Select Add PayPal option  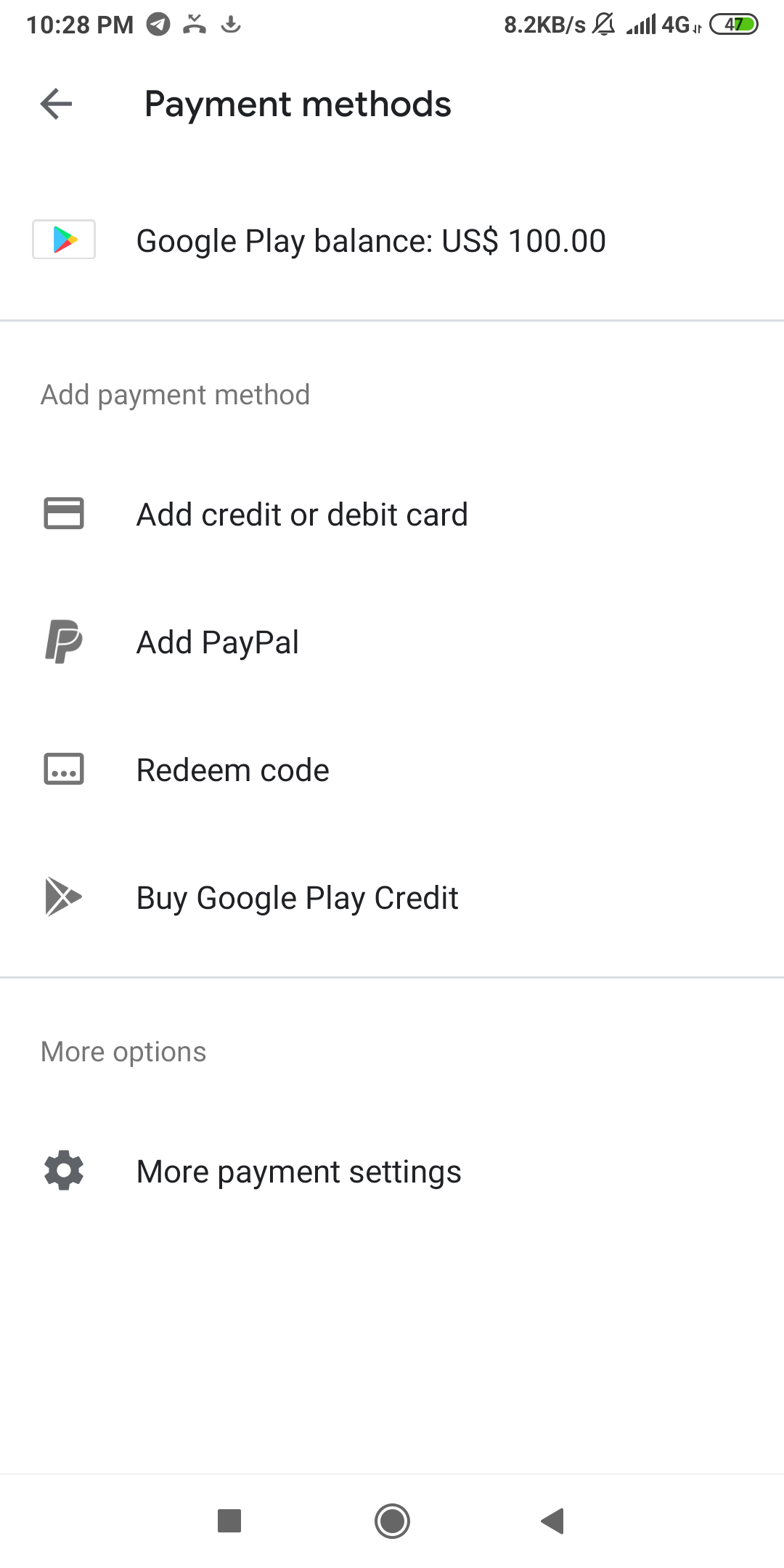[x=218, y=642]
